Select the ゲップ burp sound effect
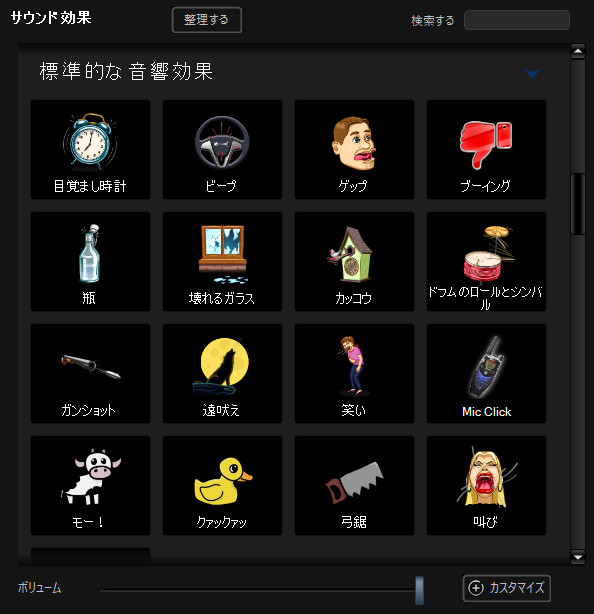The height and width of the screenshot is (614, 594). point(354,149)
